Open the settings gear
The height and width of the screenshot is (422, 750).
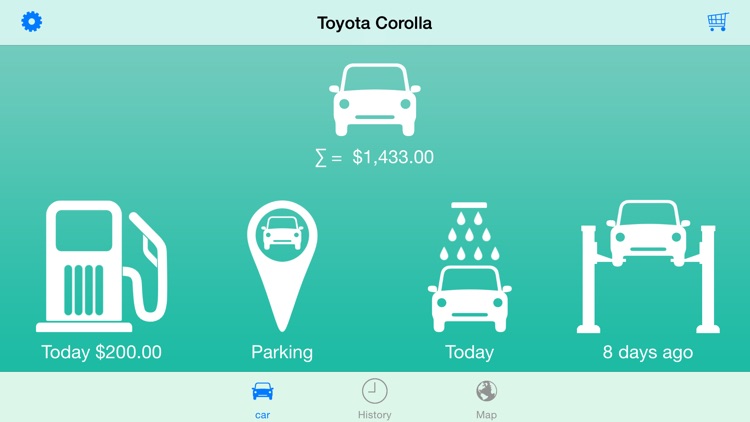(x=32, y=22)
